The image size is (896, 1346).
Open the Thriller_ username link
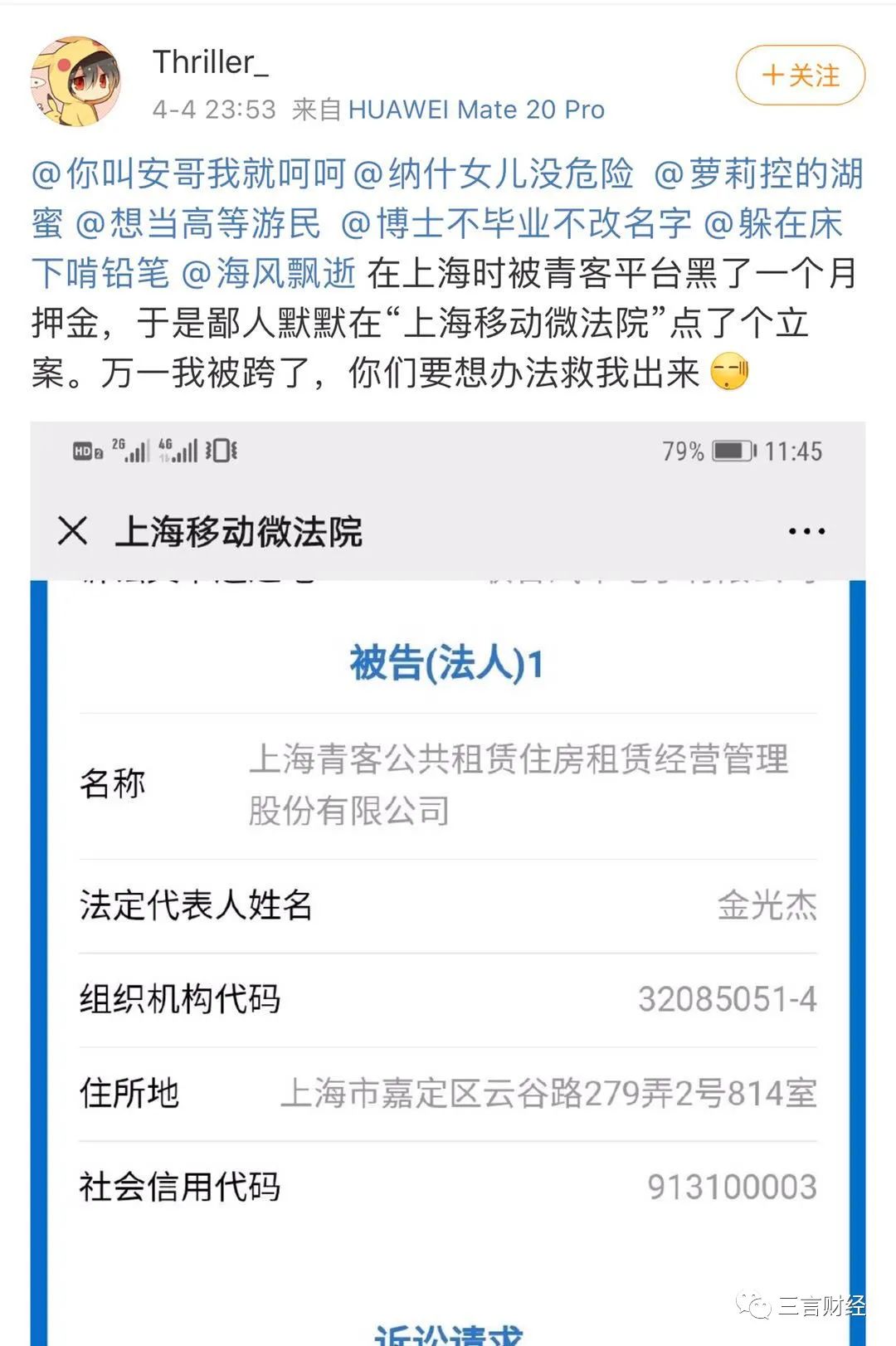click(210, 62)
